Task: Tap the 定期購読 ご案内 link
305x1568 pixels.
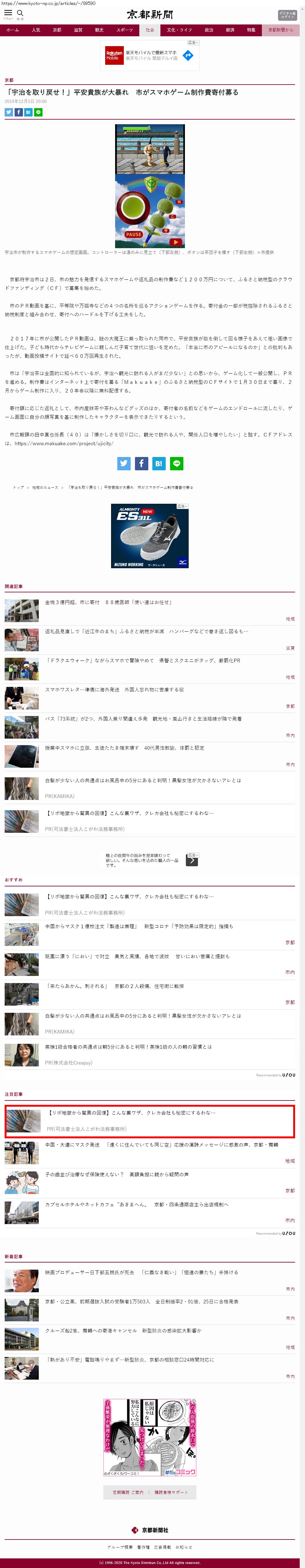Action: pyautogui.click(x=128, y=1492)
